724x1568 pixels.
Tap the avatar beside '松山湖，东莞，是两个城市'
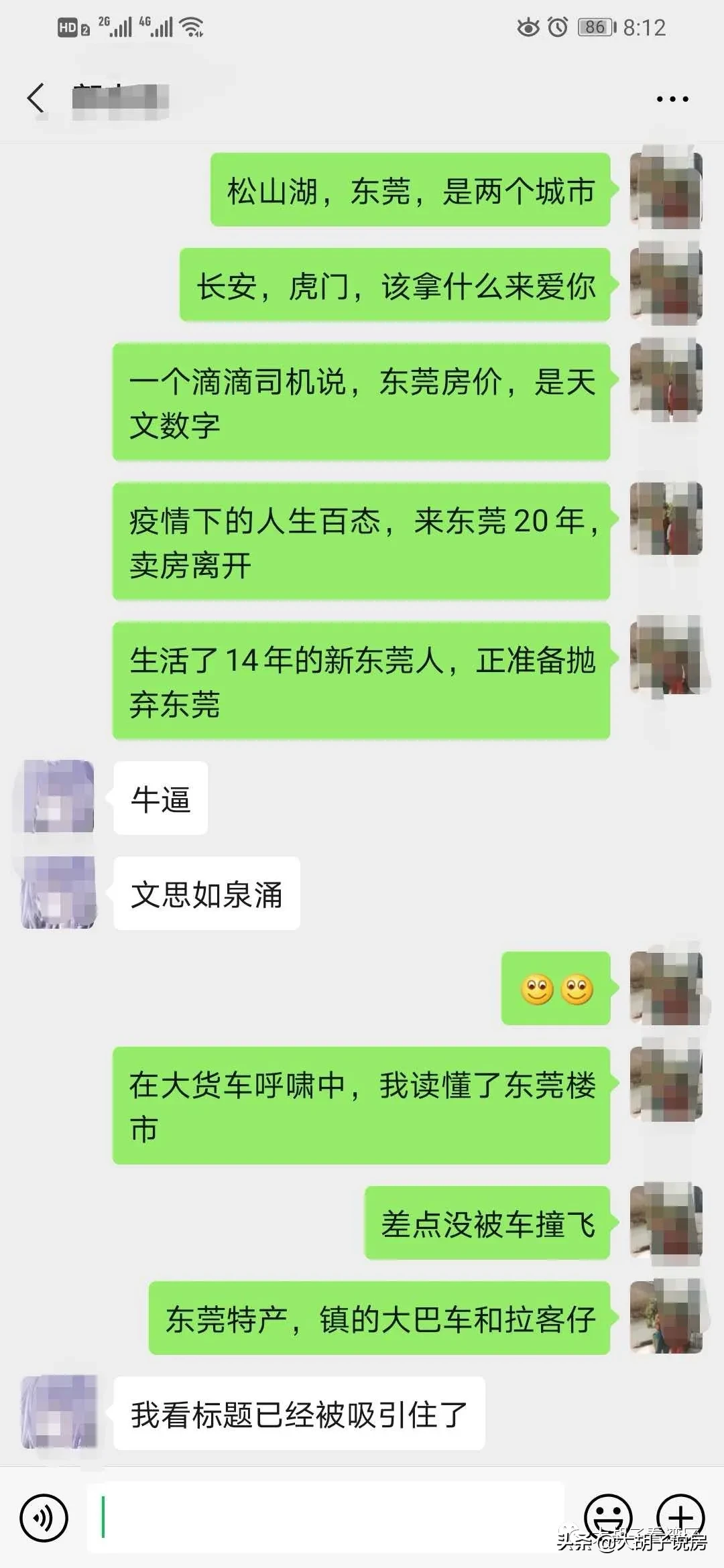[666, 190]
